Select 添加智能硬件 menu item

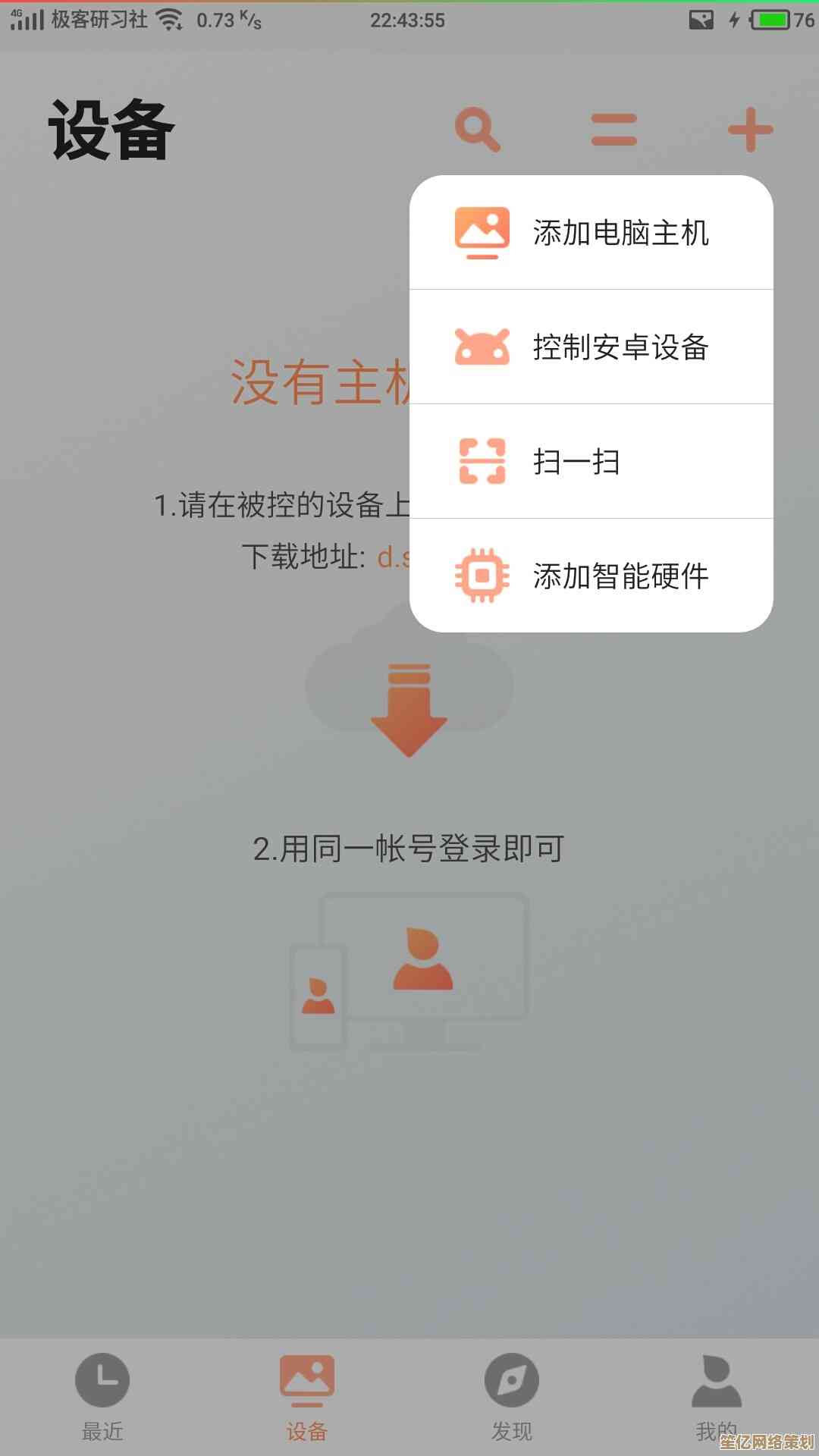(x=591, y=576)
